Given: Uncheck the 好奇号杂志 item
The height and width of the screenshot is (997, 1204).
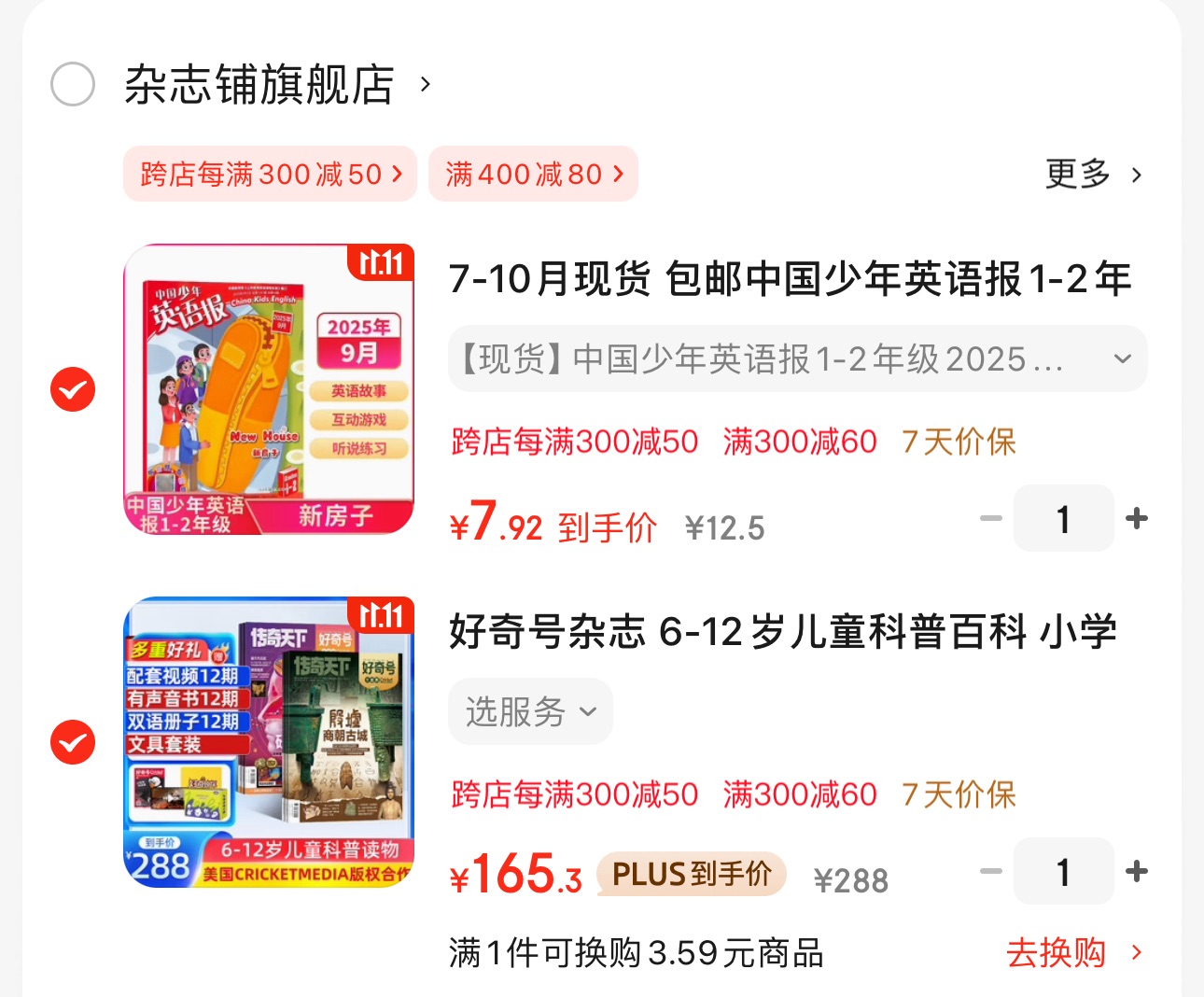Looking at the screenshot, I should (73, 742).
